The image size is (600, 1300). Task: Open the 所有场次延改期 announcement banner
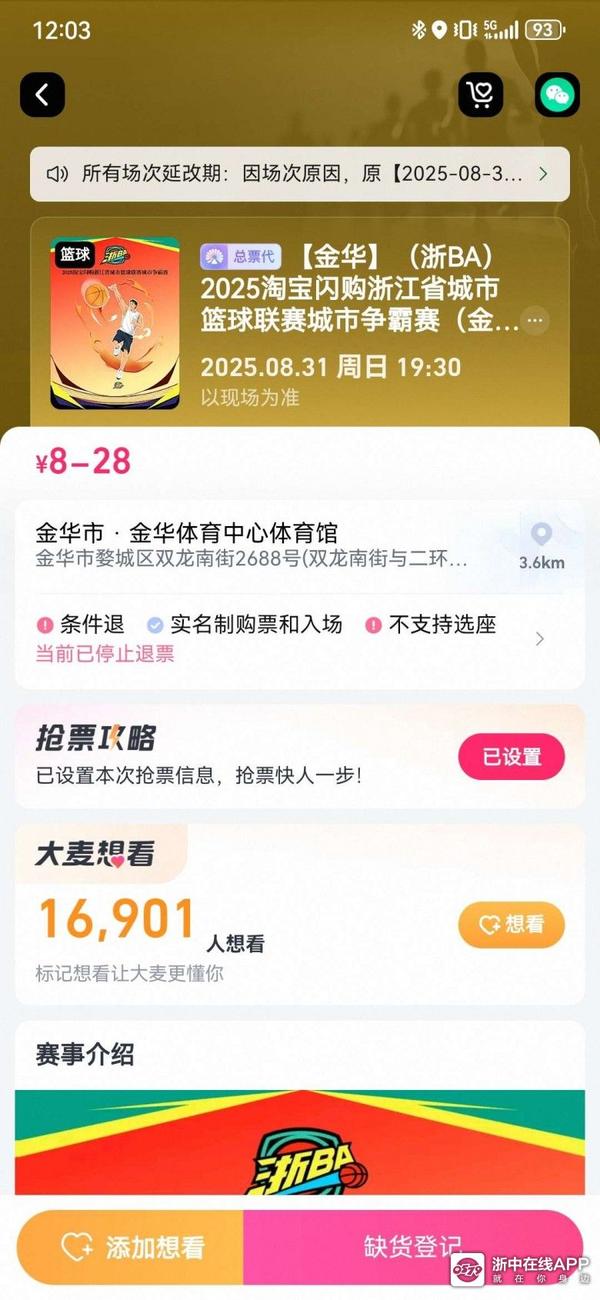(x=299, y=174)
